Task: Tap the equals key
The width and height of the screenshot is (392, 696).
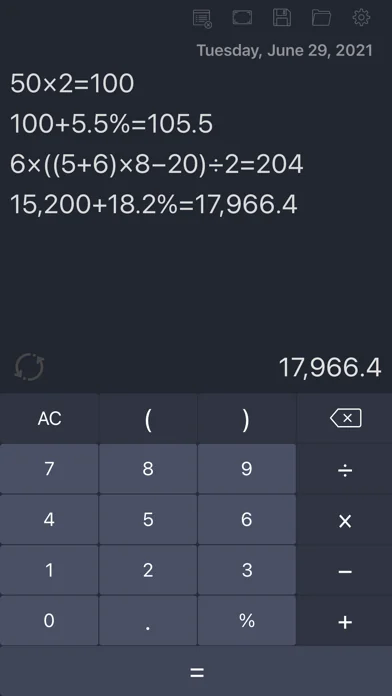Action: coord(196,672)
